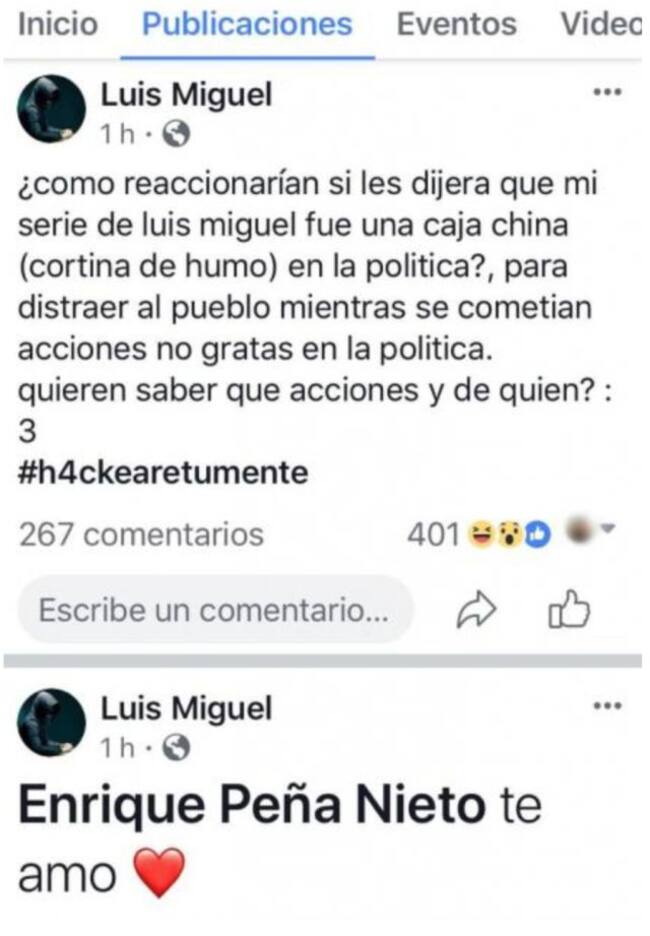The image size is (650, 936).
Task: Tap the Escribe un comentario field
Action: [x=214, y=609]
